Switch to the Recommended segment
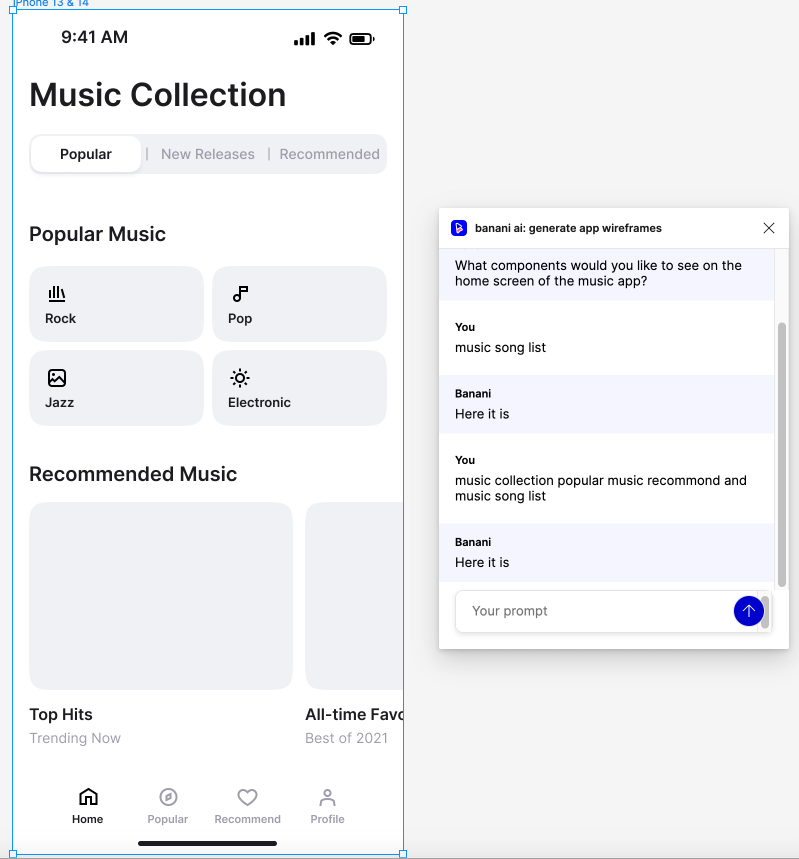The image size is (799, 859). coord(329,154)
